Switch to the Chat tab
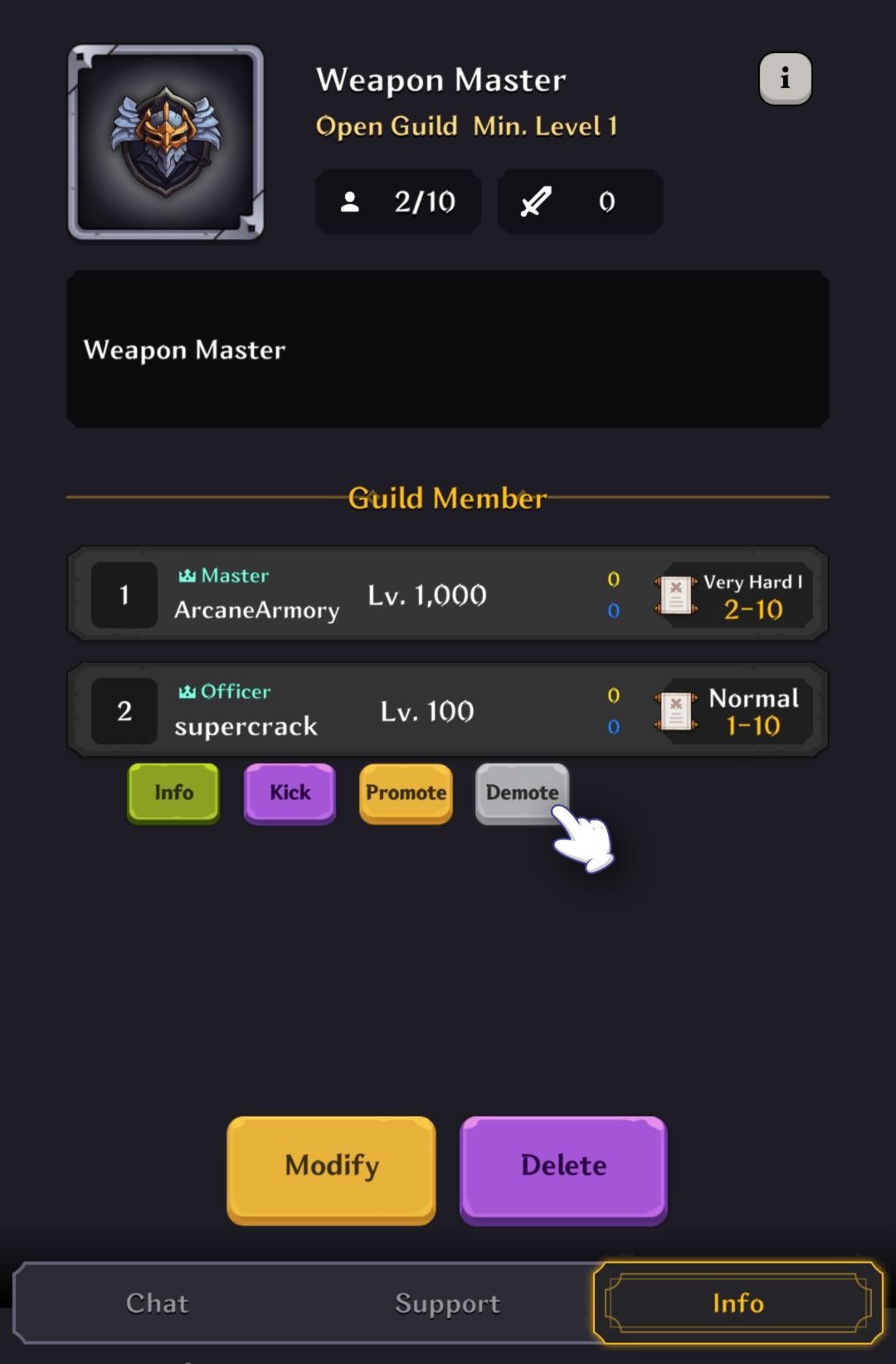 pos(158,1303)
